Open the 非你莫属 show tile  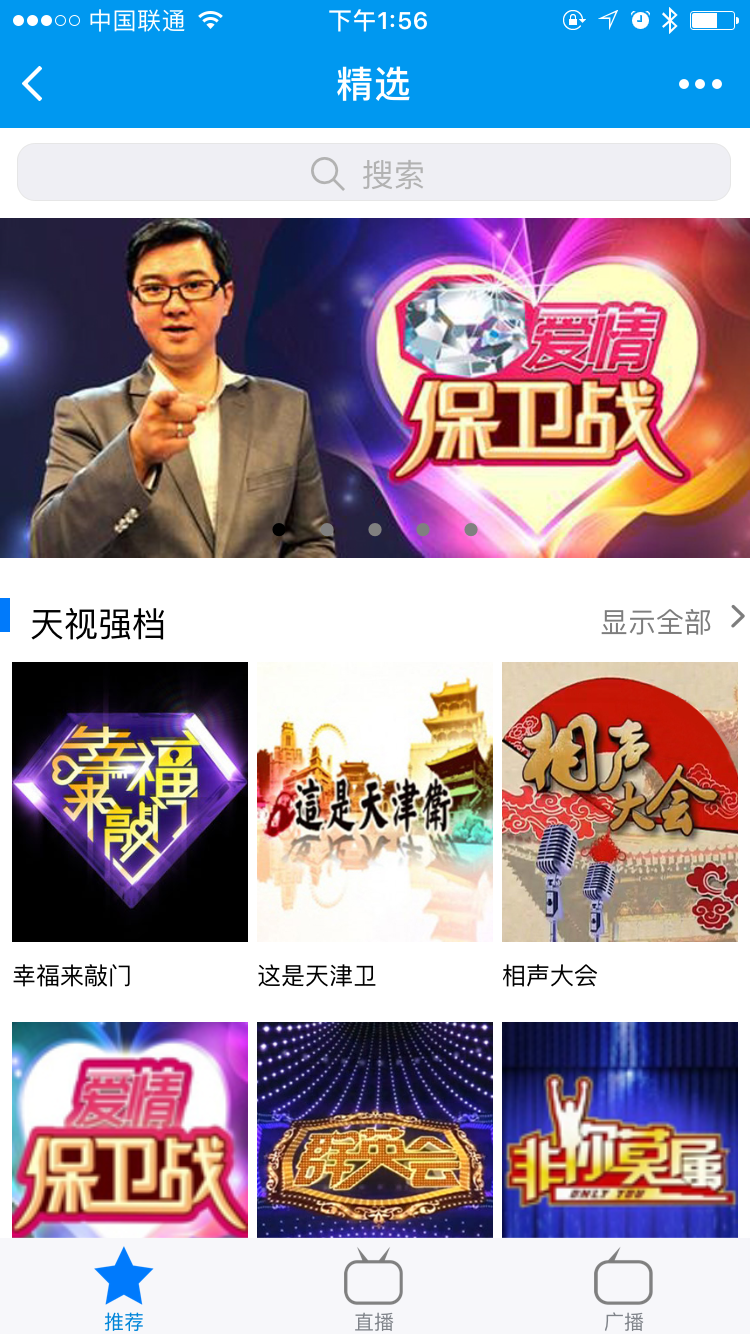(620, 1130)
